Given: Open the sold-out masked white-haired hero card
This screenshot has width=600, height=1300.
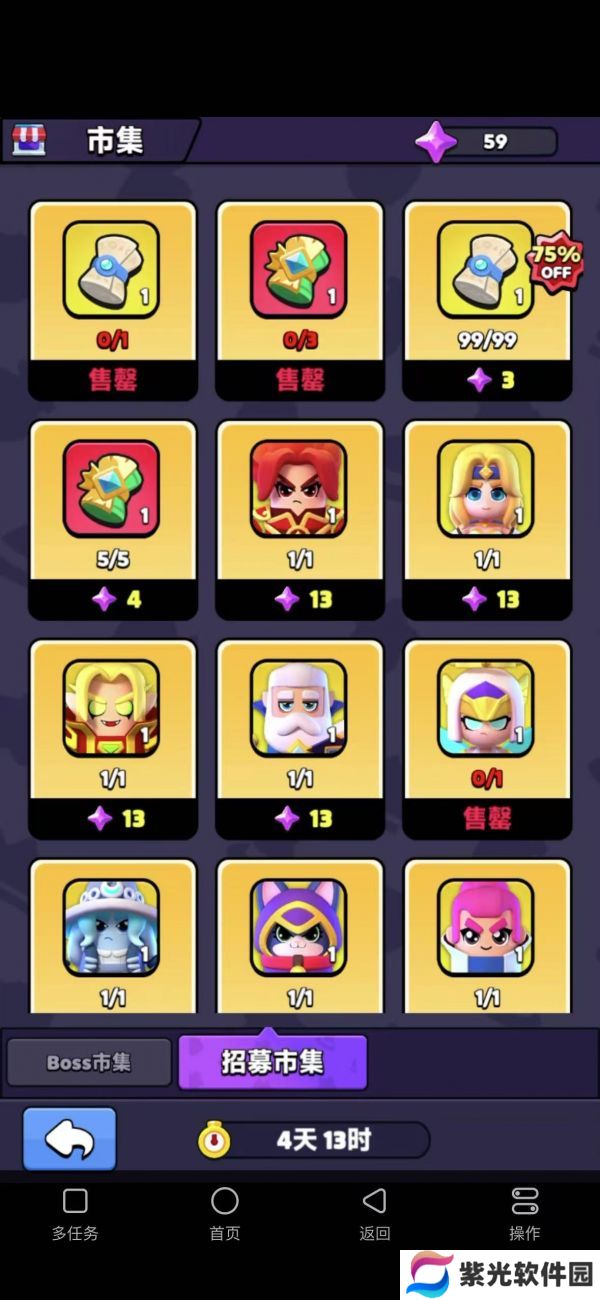Looking at the screenshot, I should 487,738.
